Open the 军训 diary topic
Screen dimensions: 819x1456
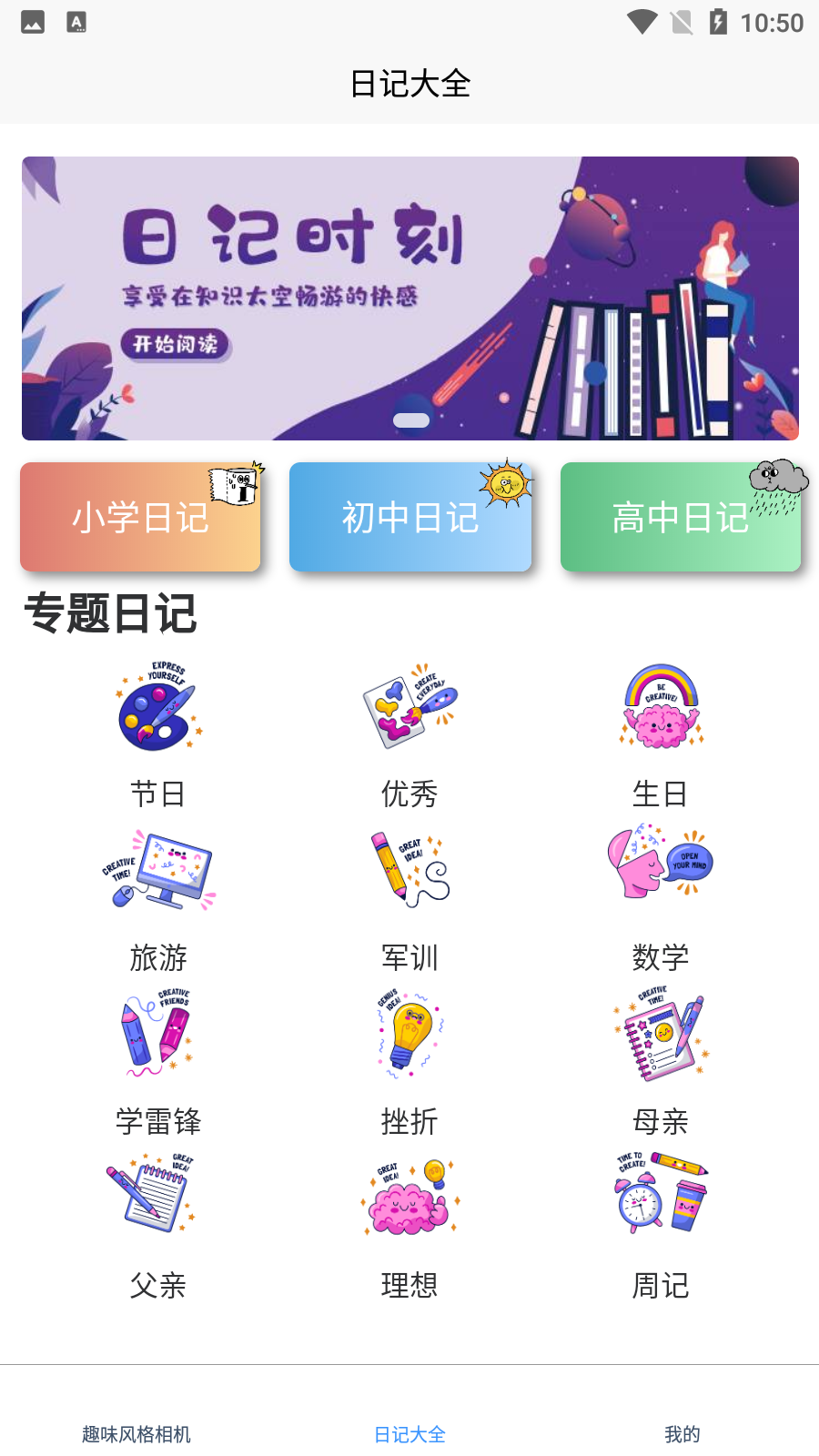(x=409, y=896)
